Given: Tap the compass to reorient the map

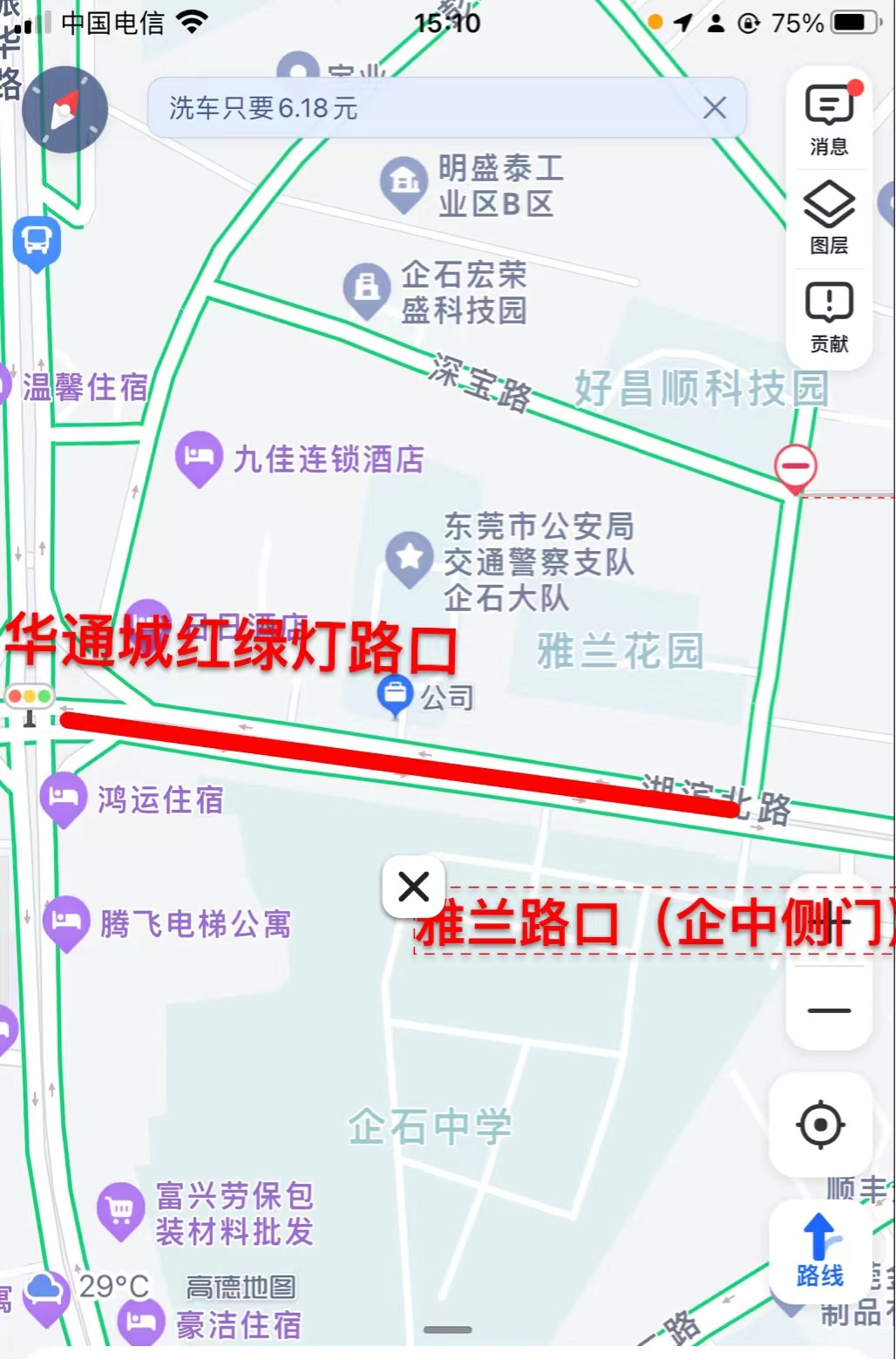Looking at the screenshot, I should click(64, 110).
